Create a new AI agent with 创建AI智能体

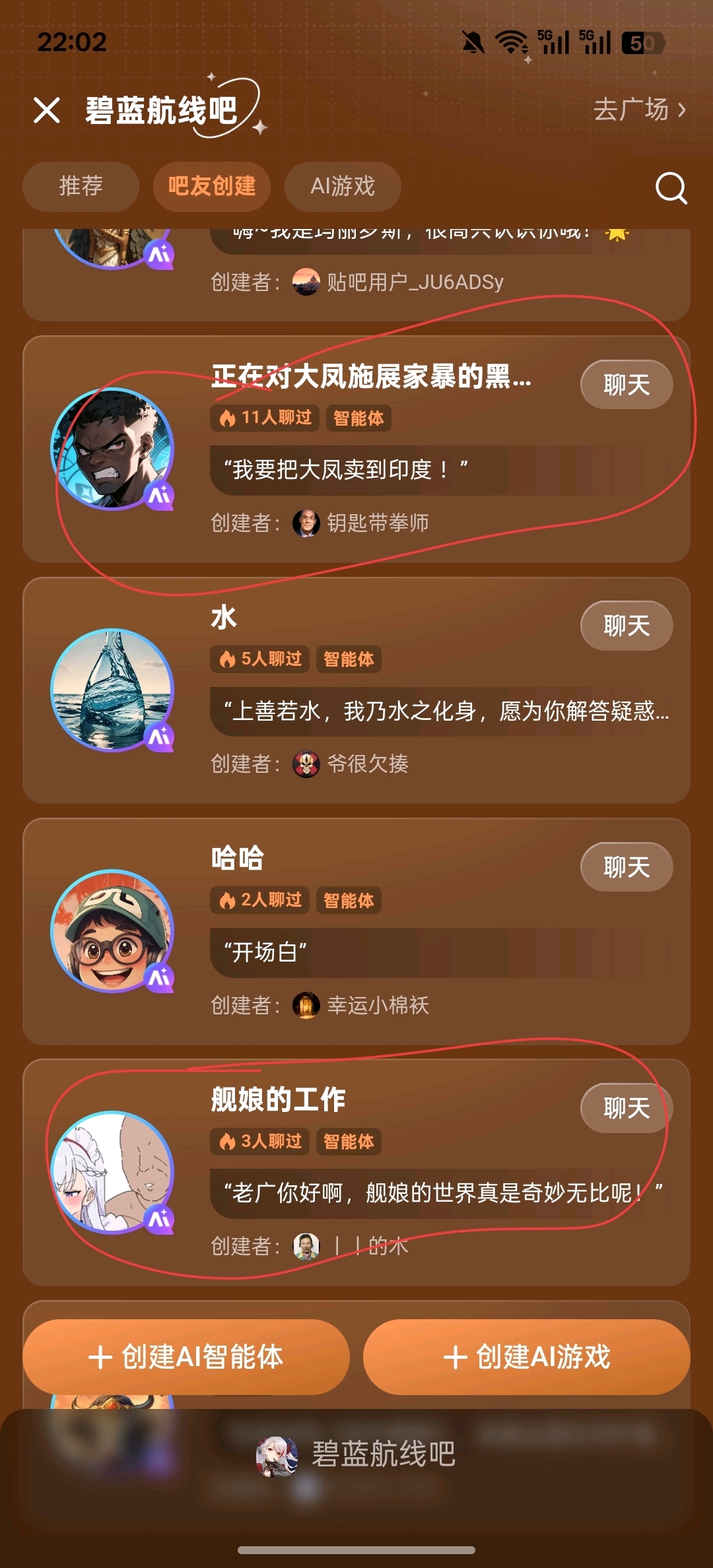click(x=186, y=1357)
